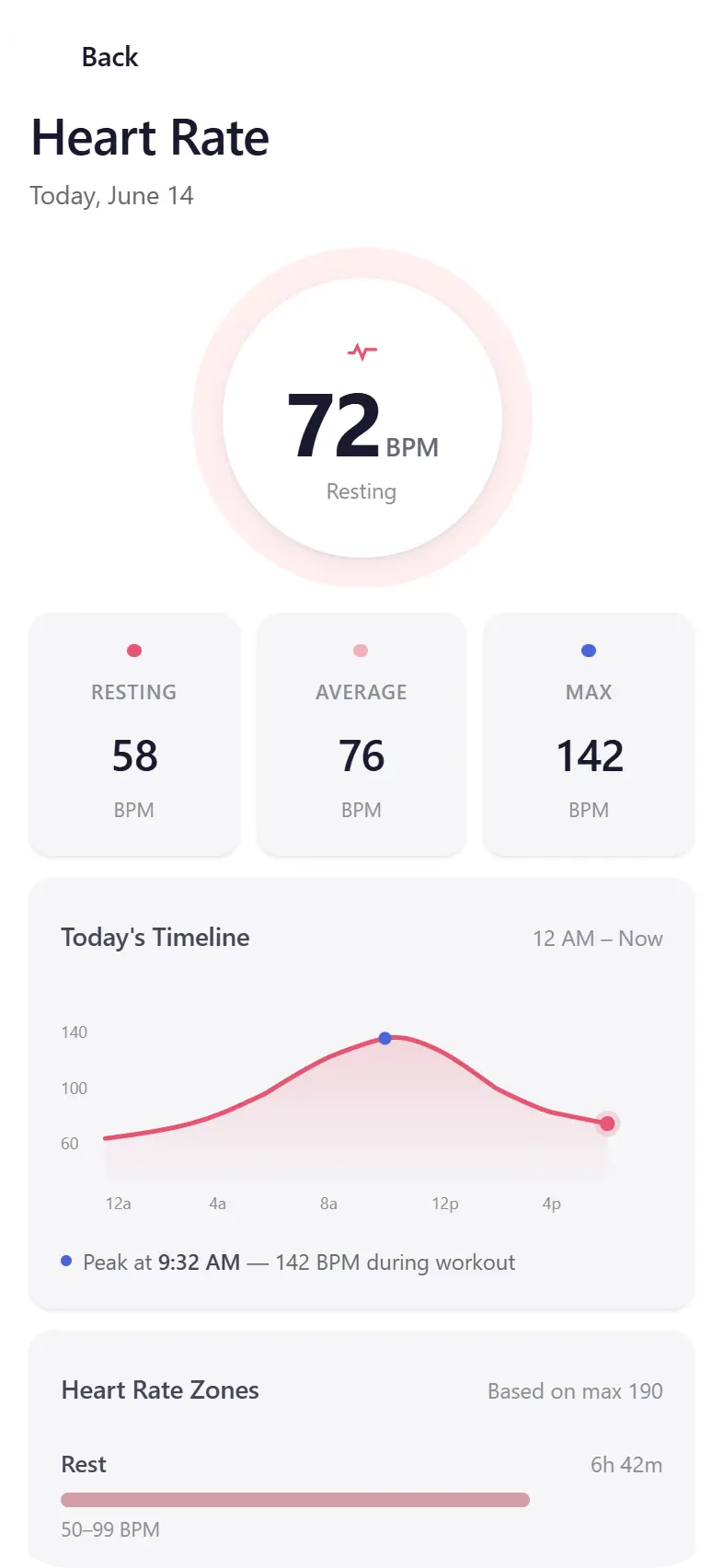Expand the Heart Rate Zones section

pos(160,1390)
